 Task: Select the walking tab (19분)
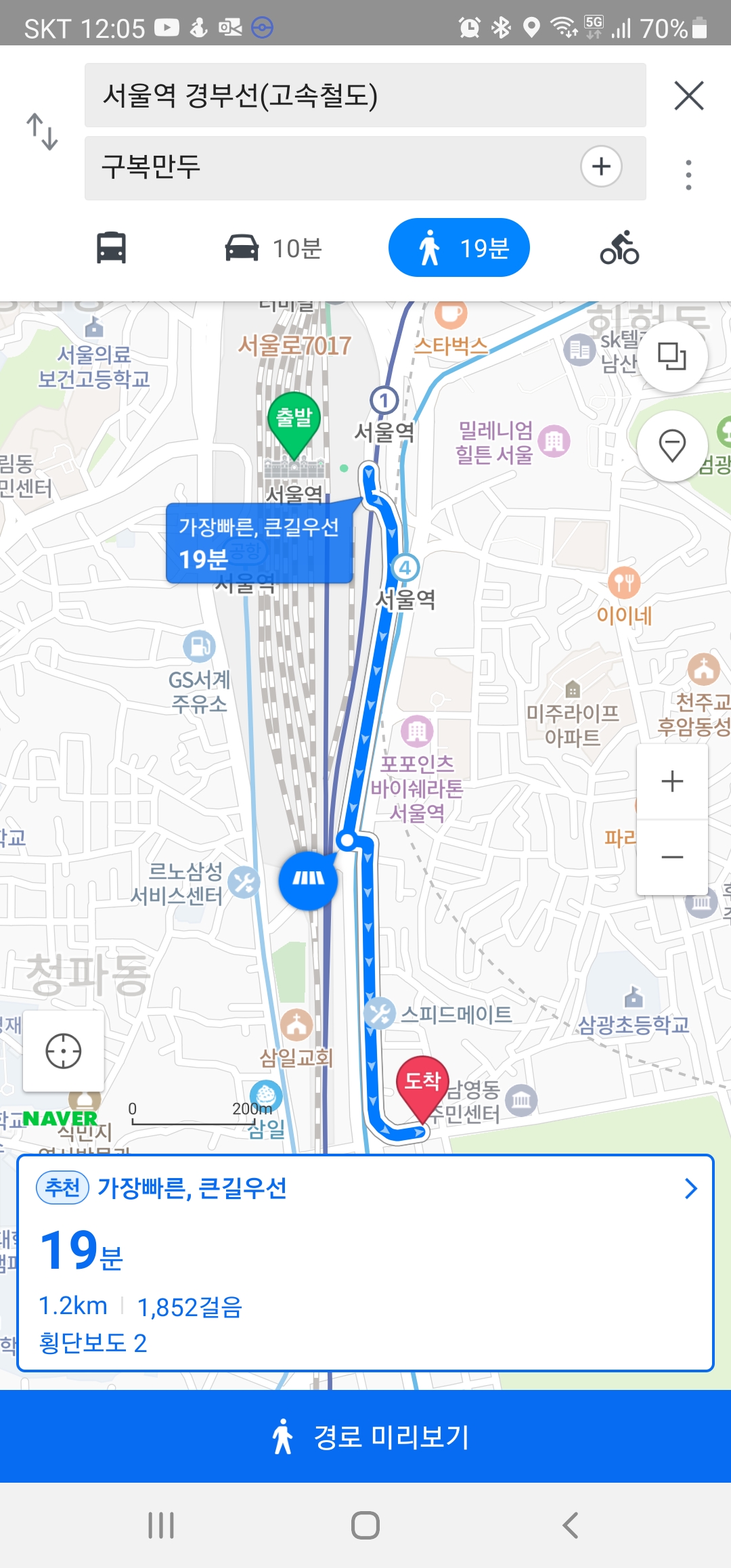tap(459, 248)
